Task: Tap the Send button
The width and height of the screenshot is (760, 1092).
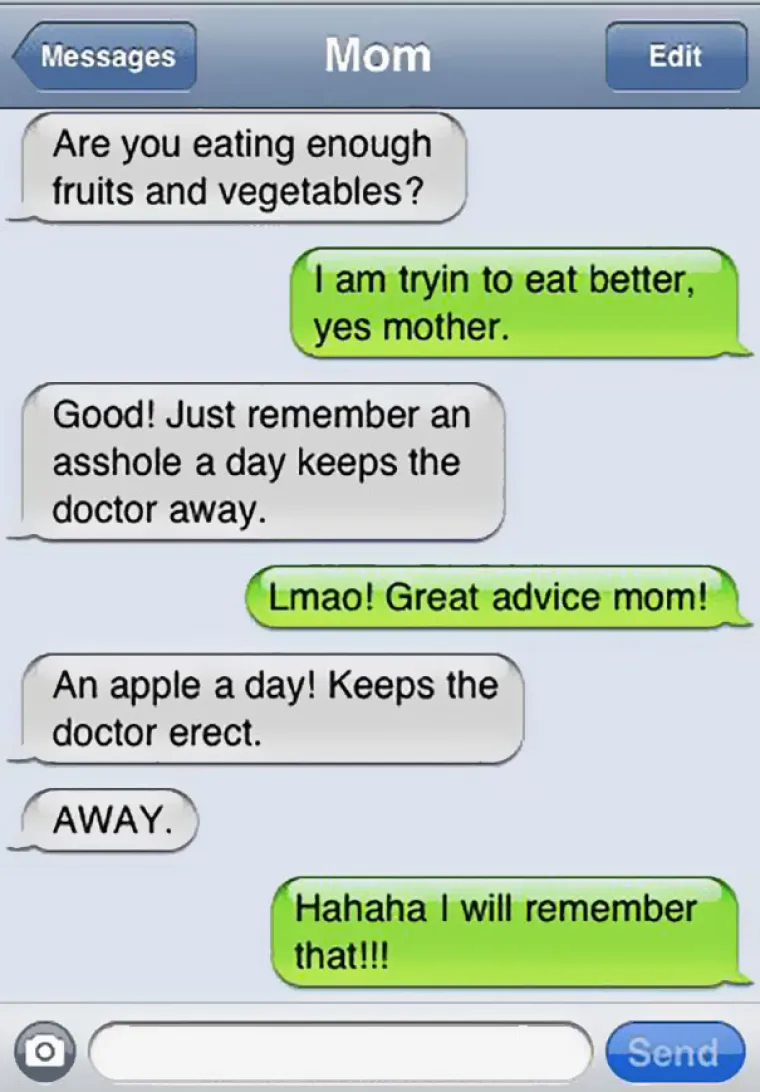Action: tap(674, 1051)
